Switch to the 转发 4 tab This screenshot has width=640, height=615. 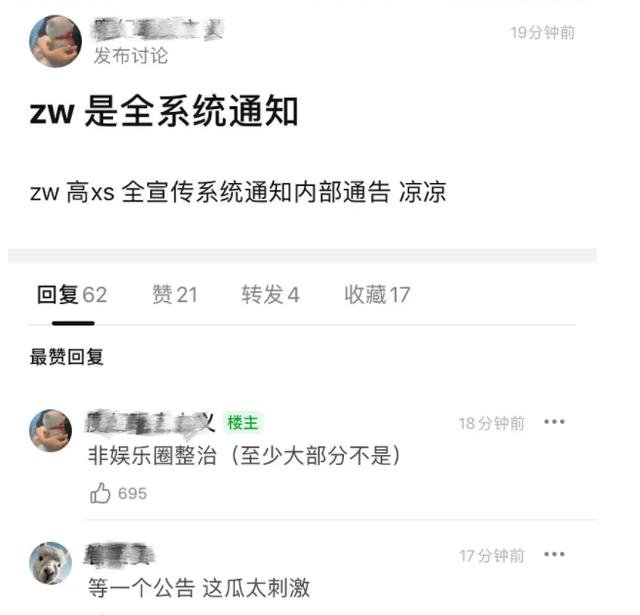click(x=270, y=294)
